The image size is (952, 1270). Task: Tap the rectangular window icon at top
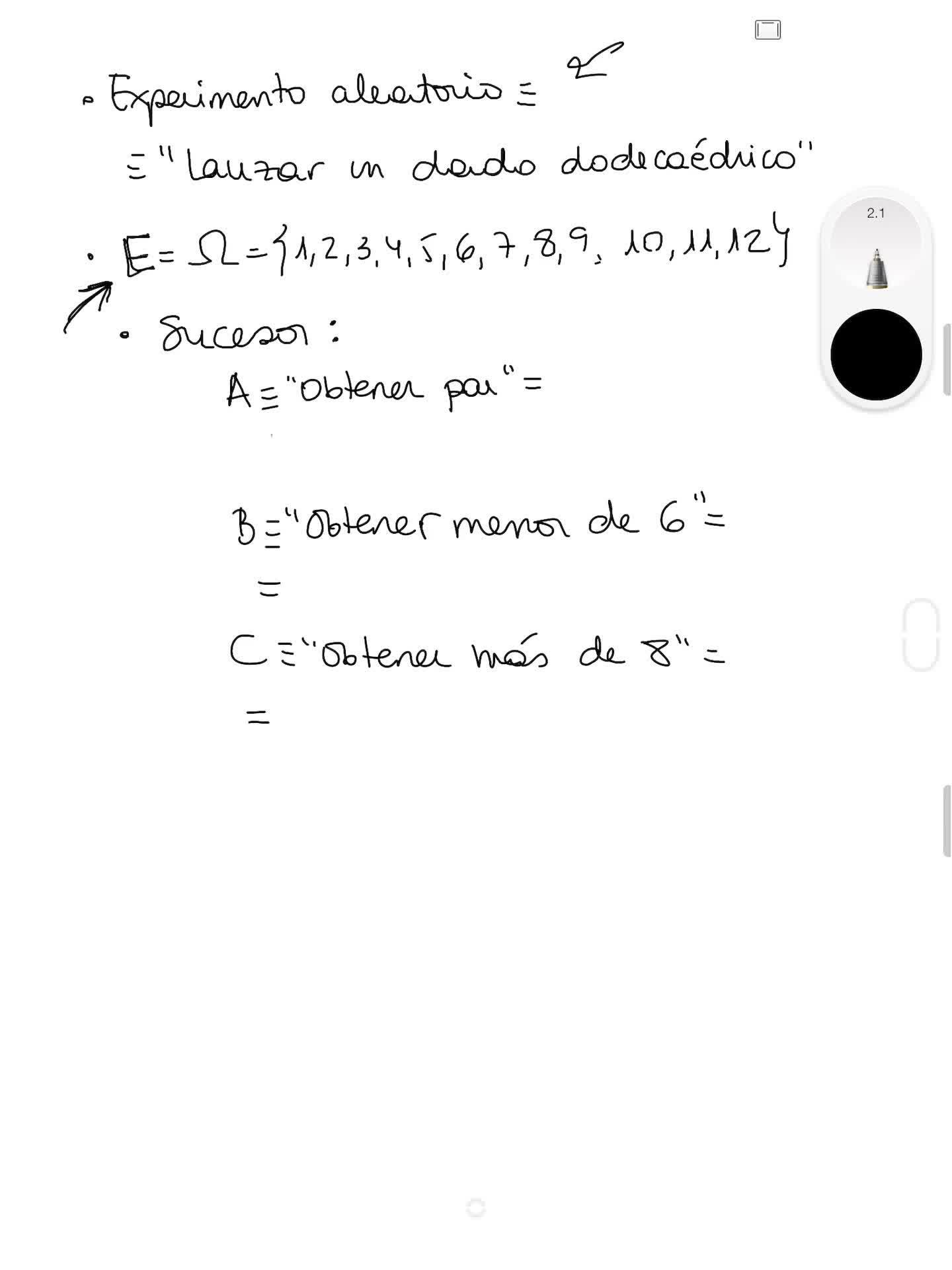pos(768,30)
